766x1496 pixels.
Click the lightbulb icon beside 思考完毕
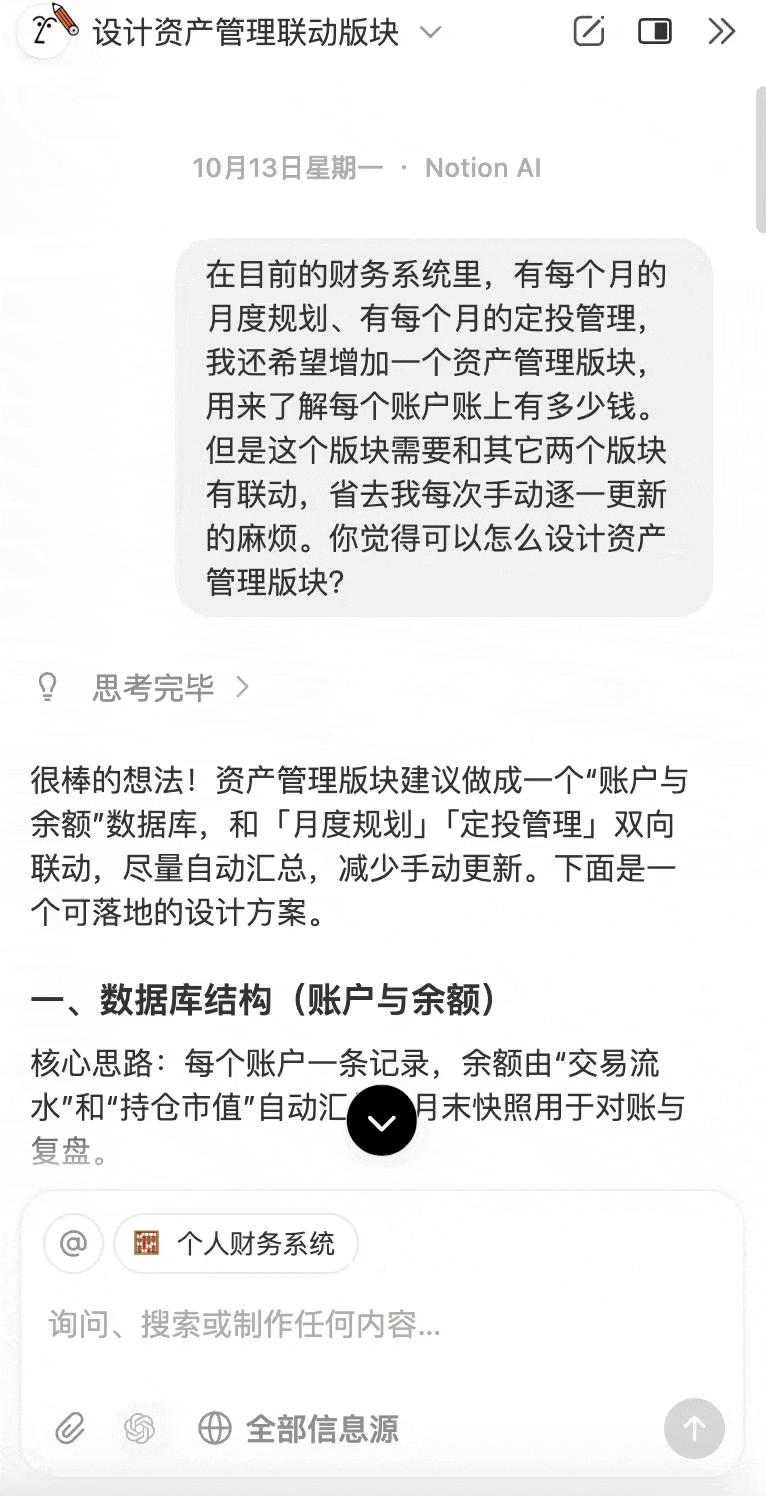pos(46,686)
